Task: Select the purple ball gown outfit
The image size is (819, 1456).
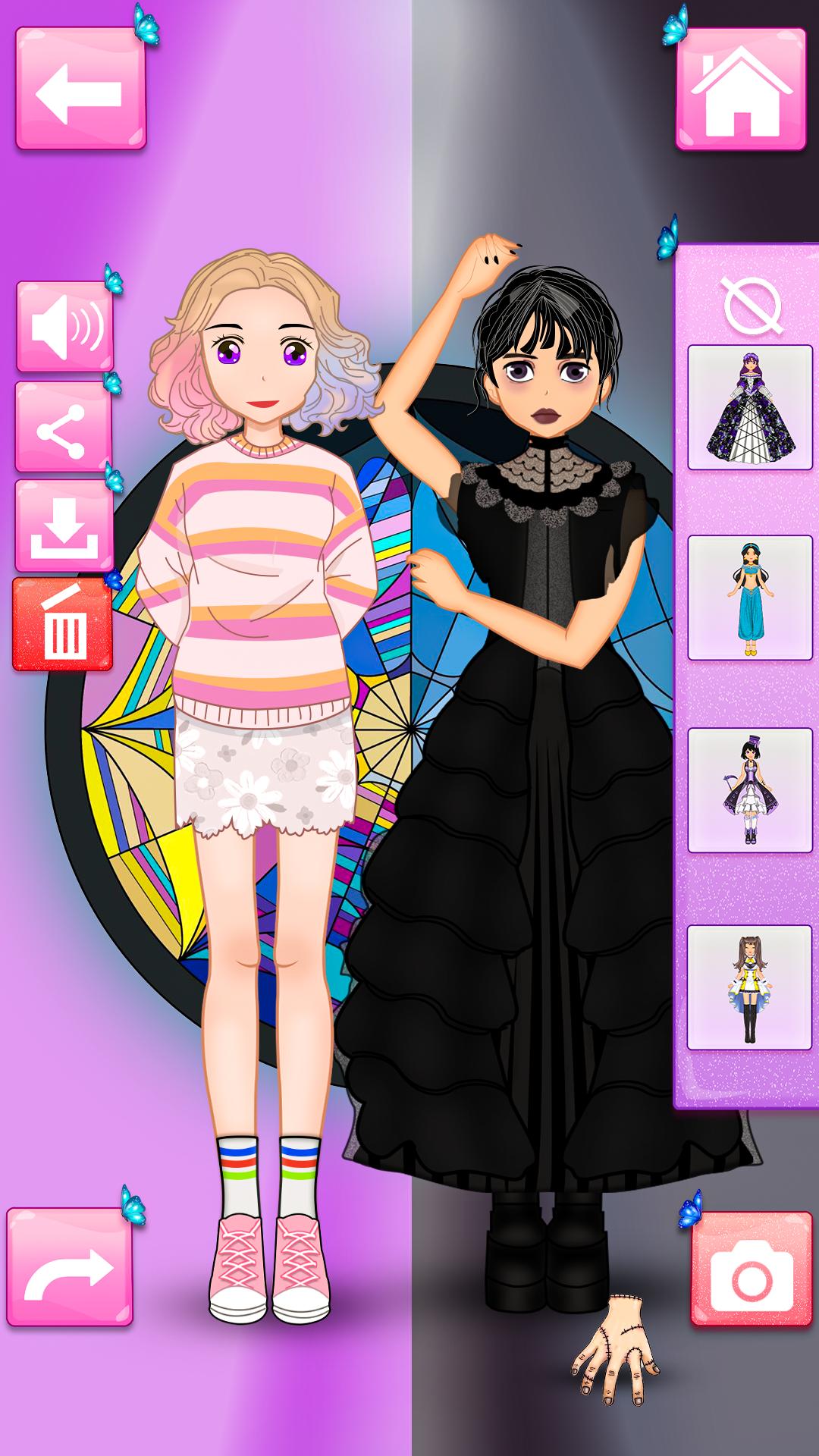Action: point(749,408)
